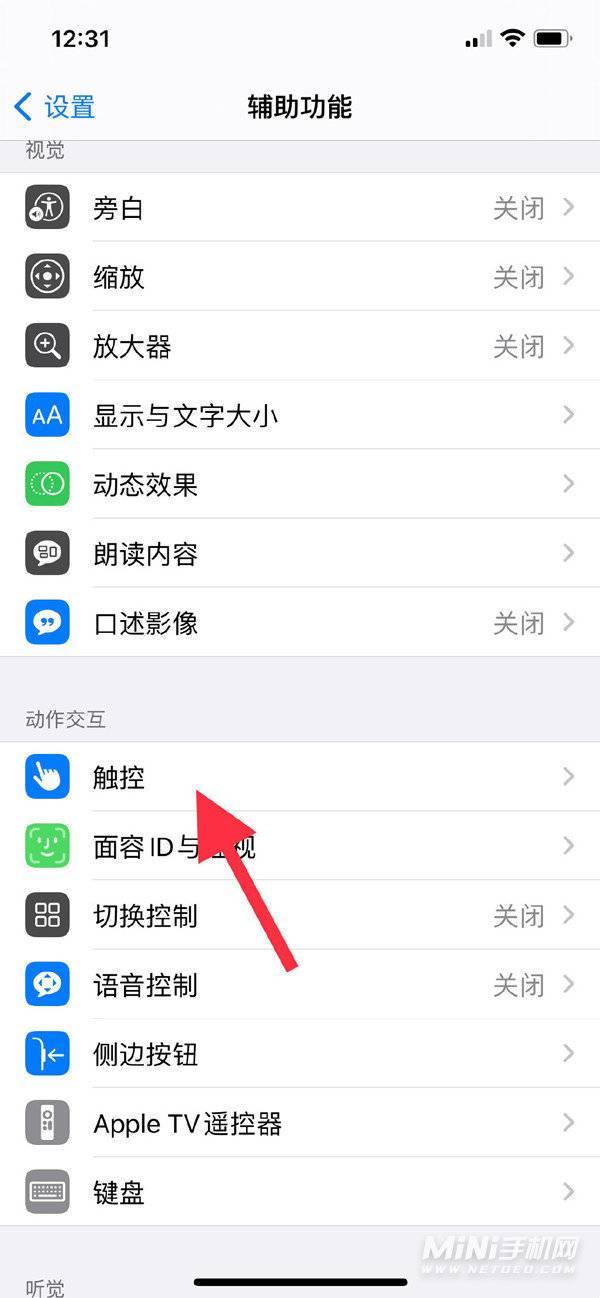Go back to 设置
600x1298 pixels.
(55, 107)
